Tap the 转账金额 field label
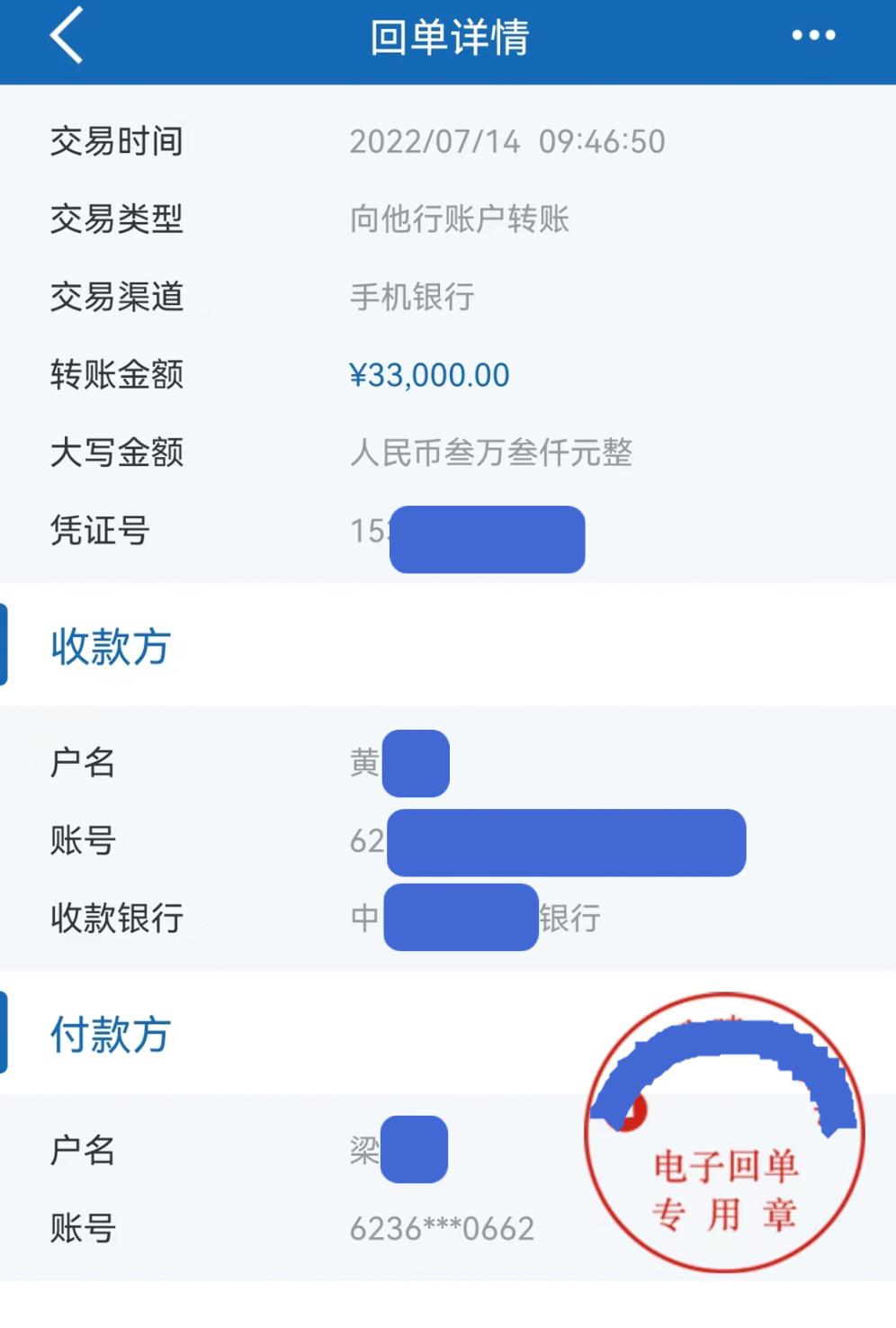896x1328 pixels. 118,376
